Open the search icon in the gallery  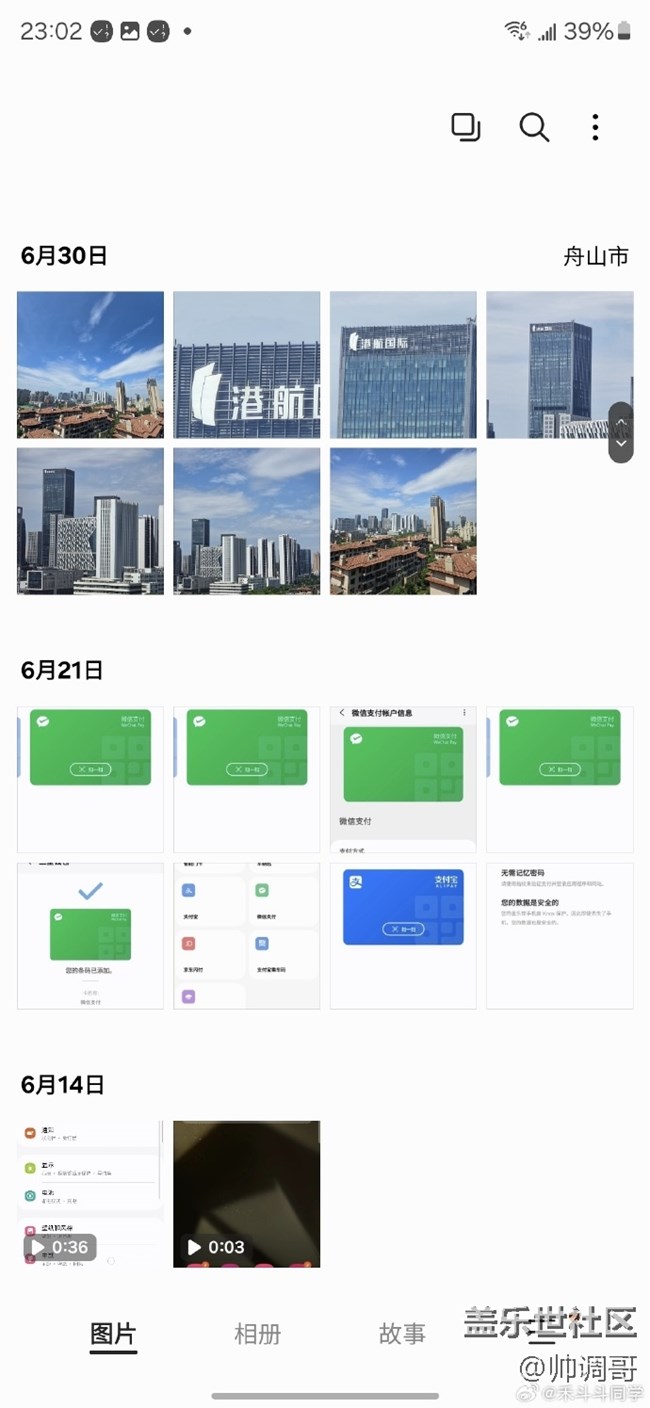pos(534,127)
